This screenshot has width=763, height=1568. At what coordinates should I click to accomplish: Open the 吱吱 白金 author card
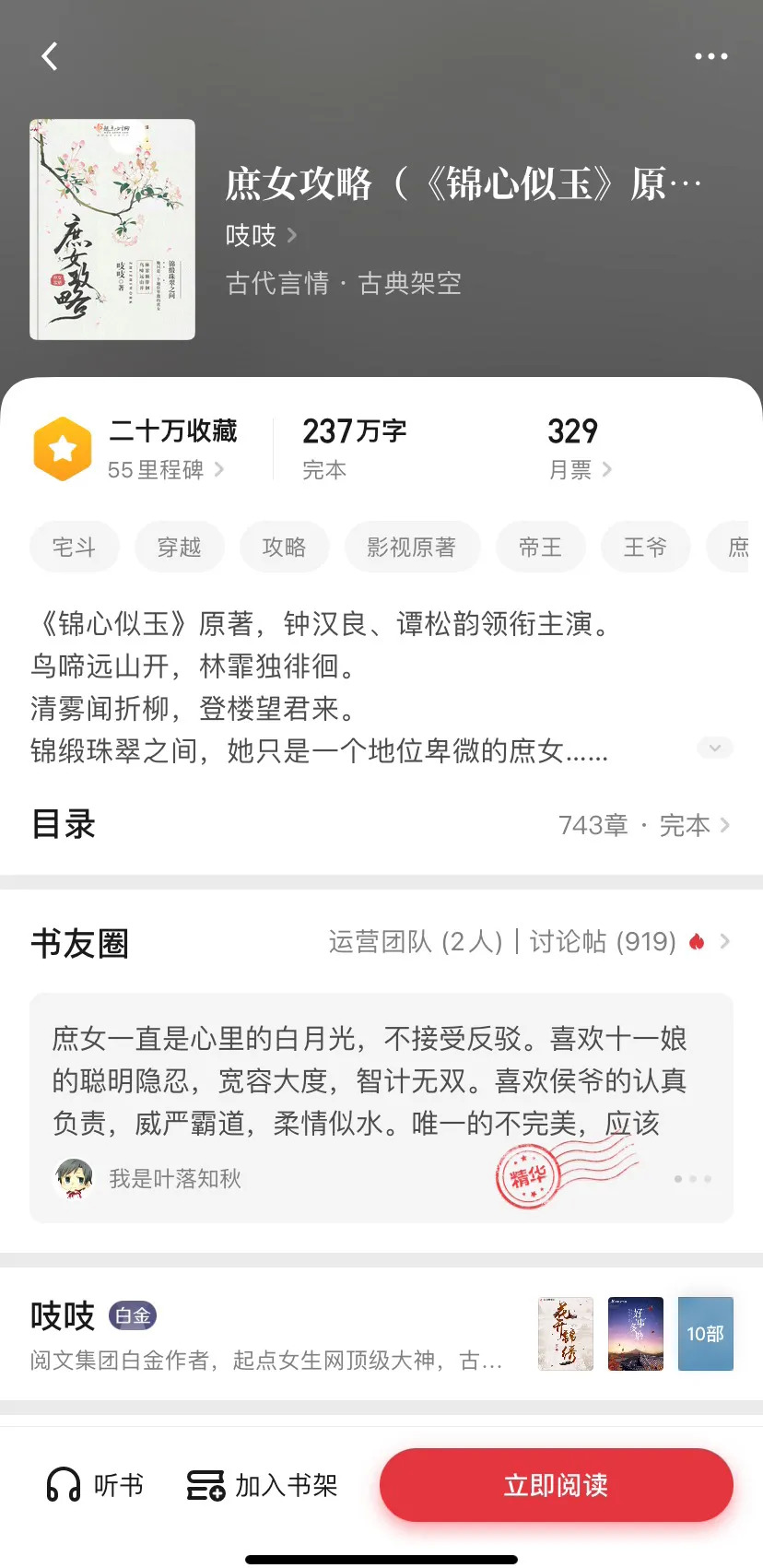click(267, 1334)
